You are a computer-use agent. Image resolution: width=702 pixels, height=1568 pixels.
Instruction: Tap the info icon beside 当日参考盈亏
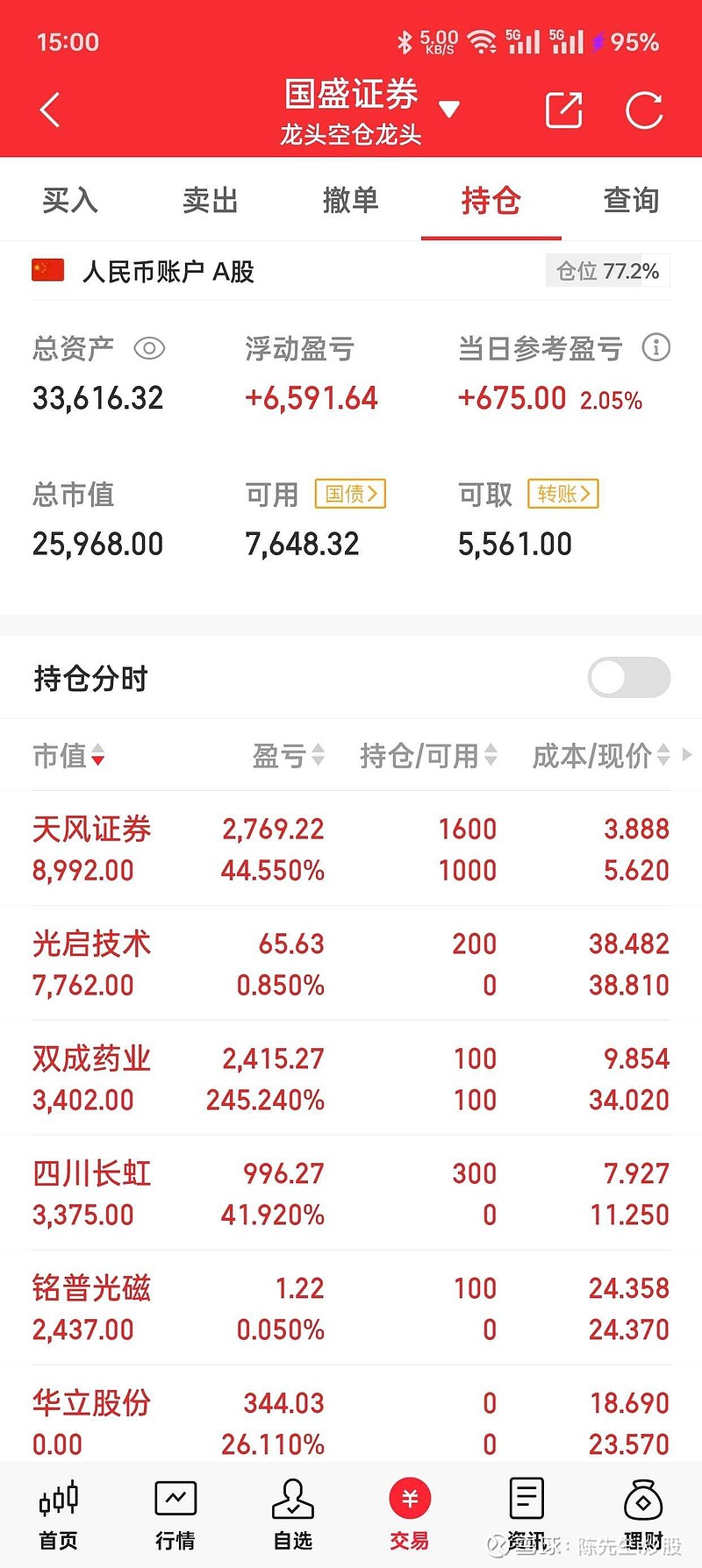(656, 347)
